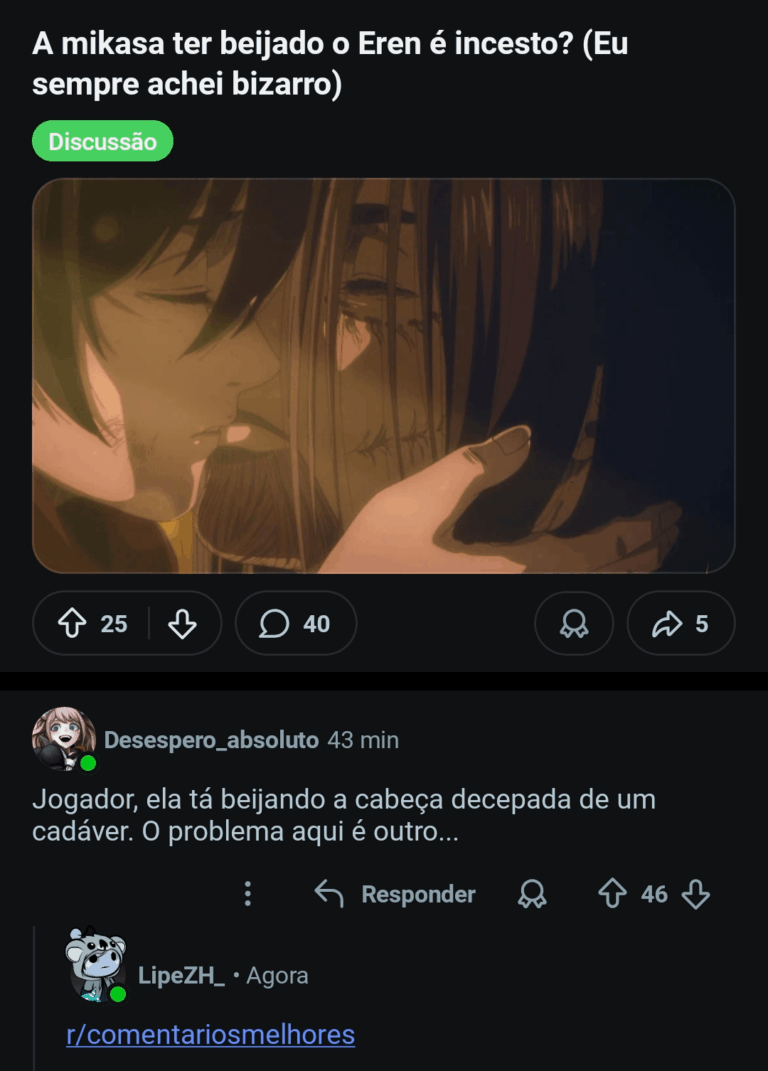
Task: Open overflow menu on Desespero_absoluto's comment
Action: click(x=248, y=894)
